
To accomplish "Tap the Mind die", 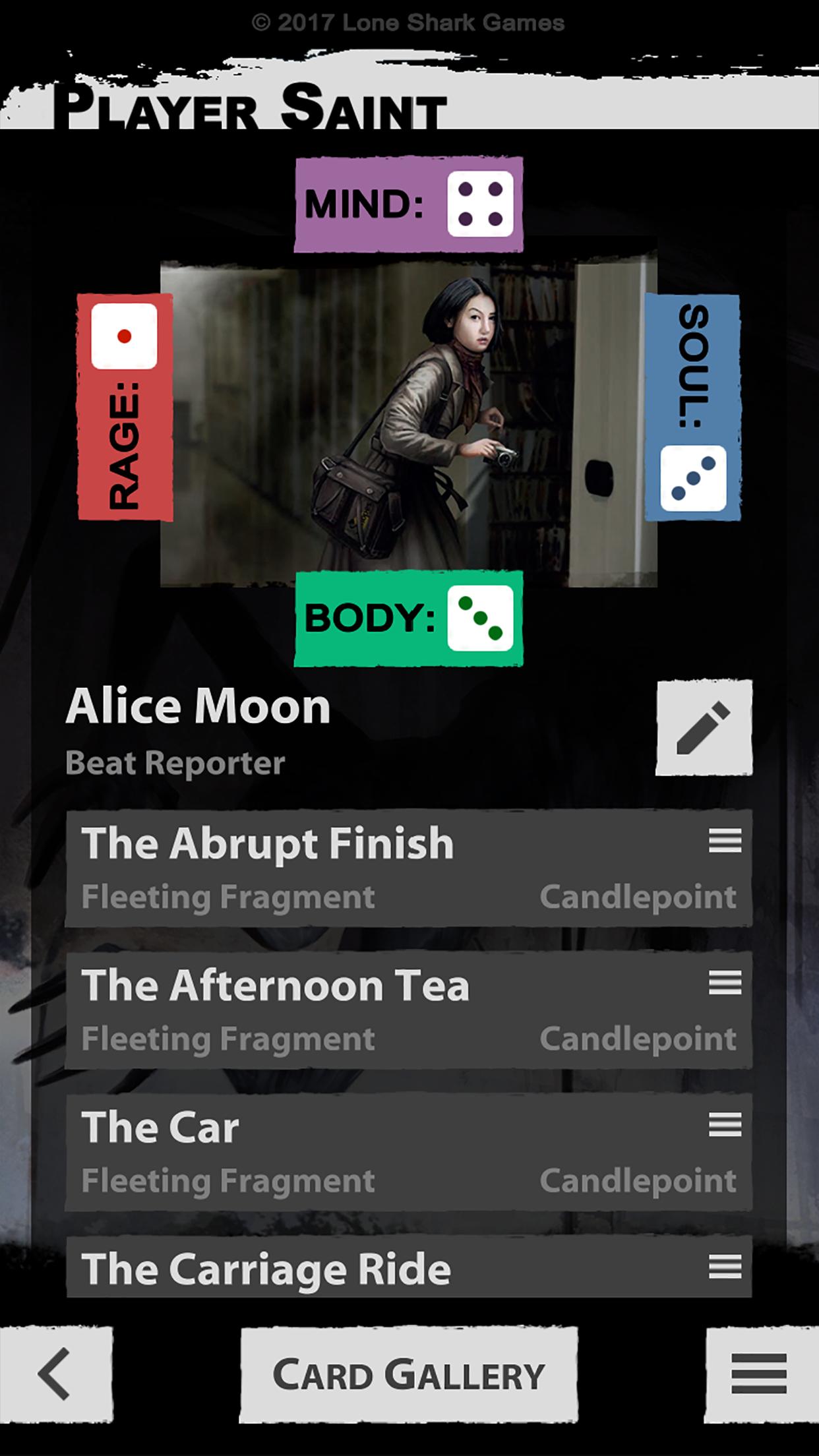I will tap(480, 204).
